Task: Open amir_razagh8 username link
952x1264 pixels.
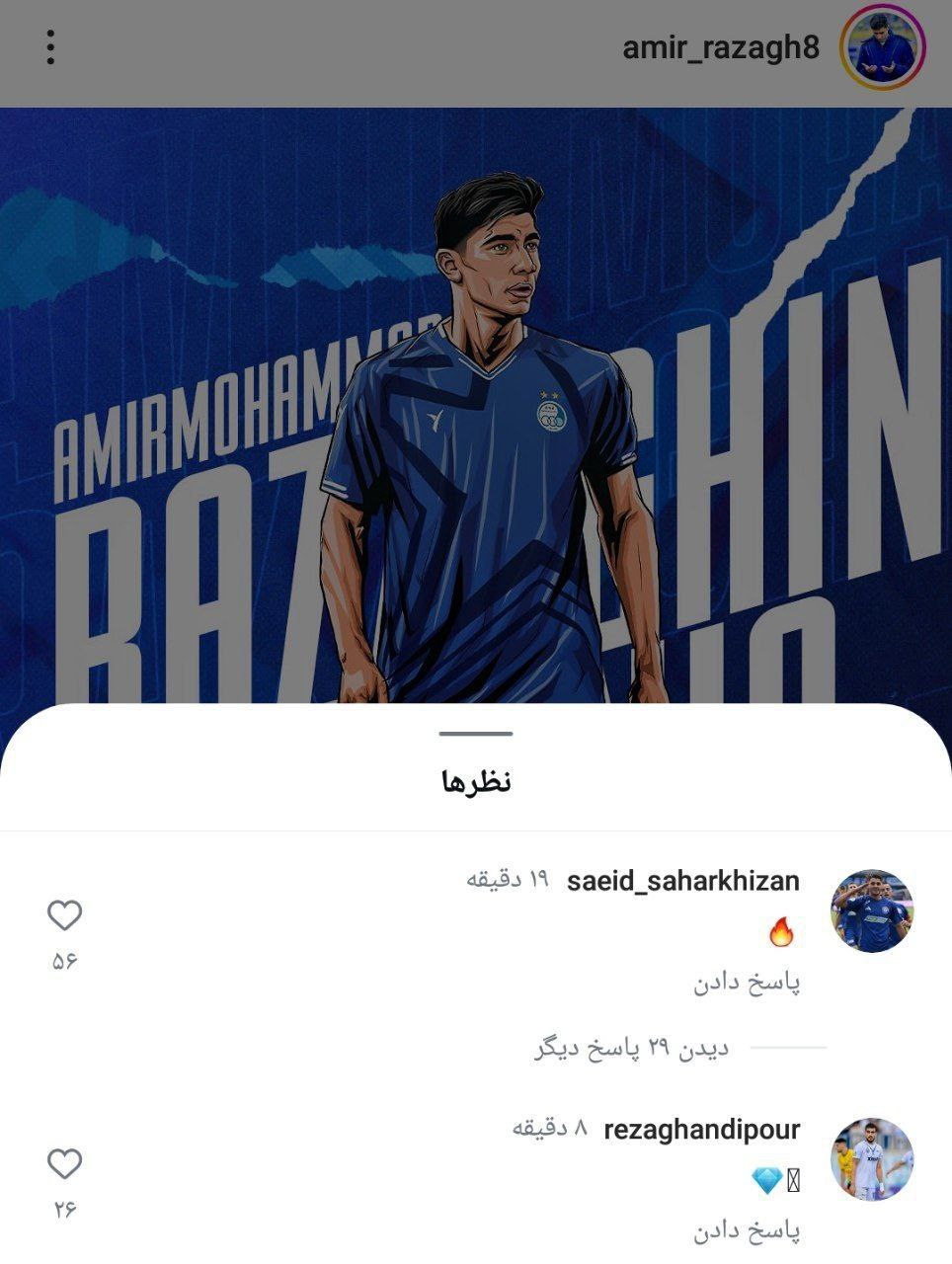Action: click(x=721, y=47)
